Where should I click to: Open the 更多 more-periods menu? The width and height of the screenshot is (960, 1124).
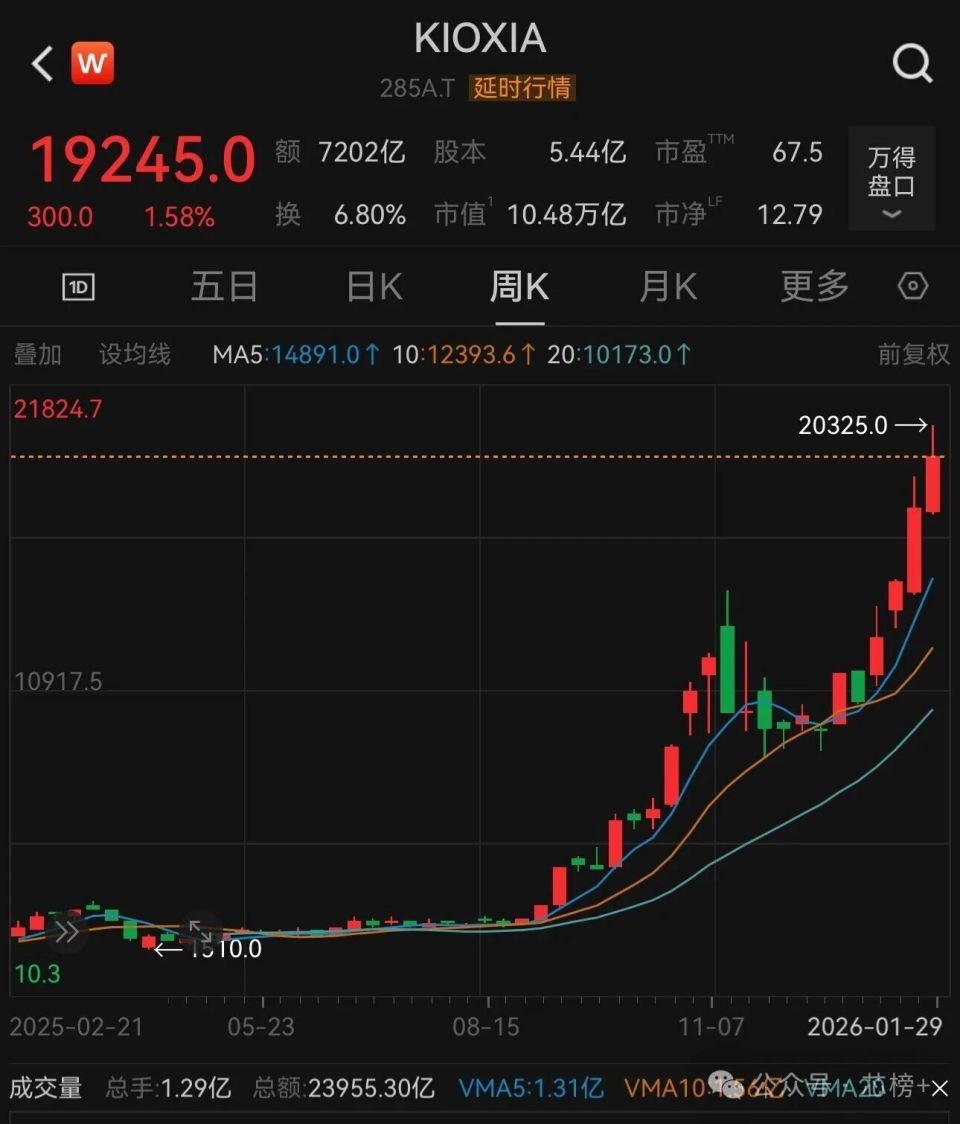pos(812,285)
